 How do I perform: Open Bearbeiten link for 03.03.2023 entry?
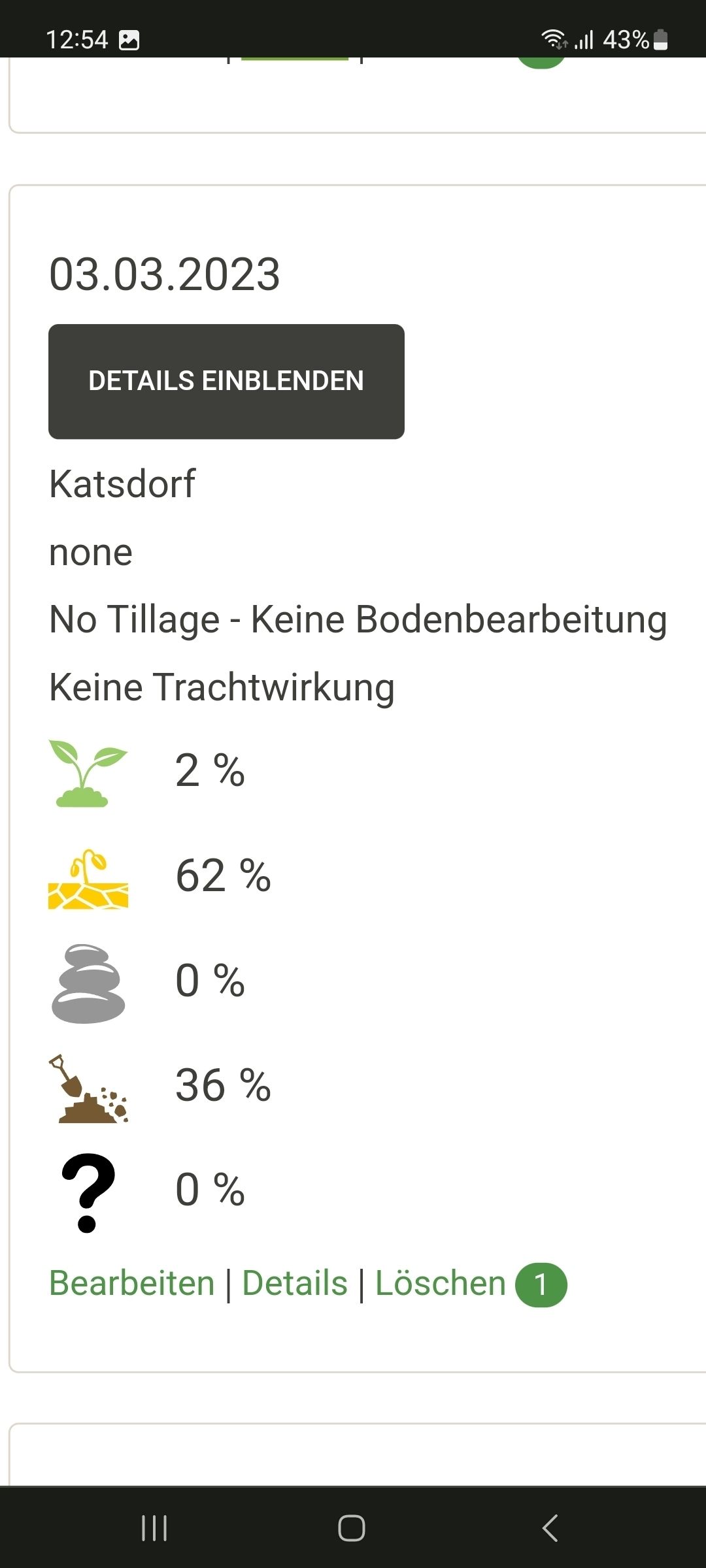pos(132,1283)
